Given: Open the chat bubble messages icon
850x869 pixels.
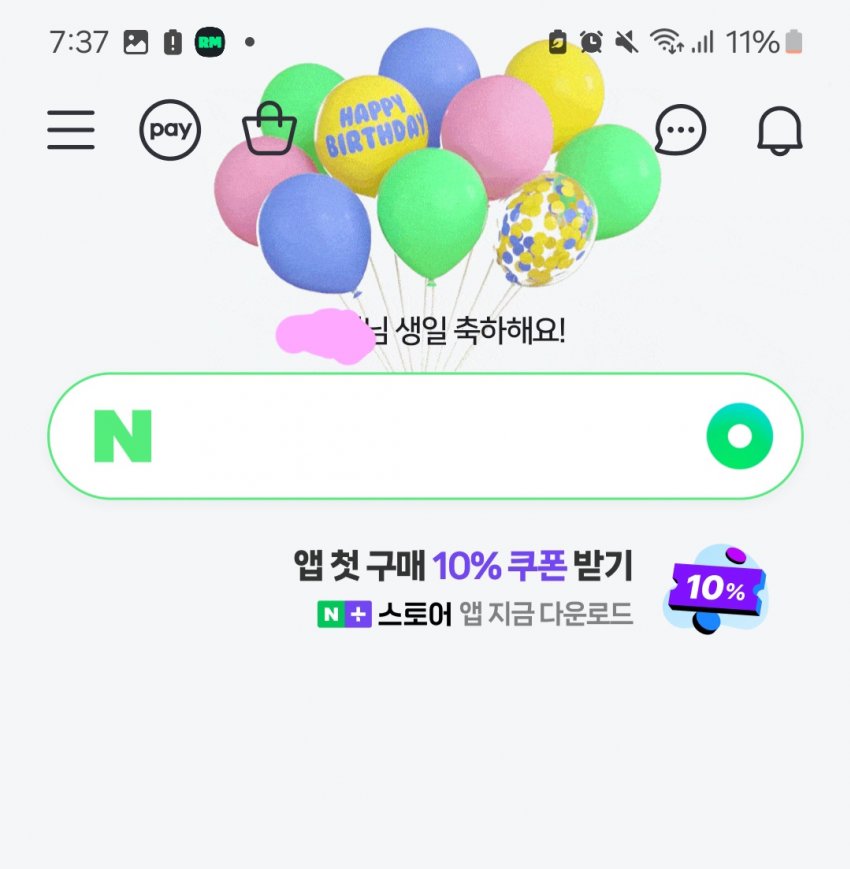Looking at the screenshot, I should [680, 131].
